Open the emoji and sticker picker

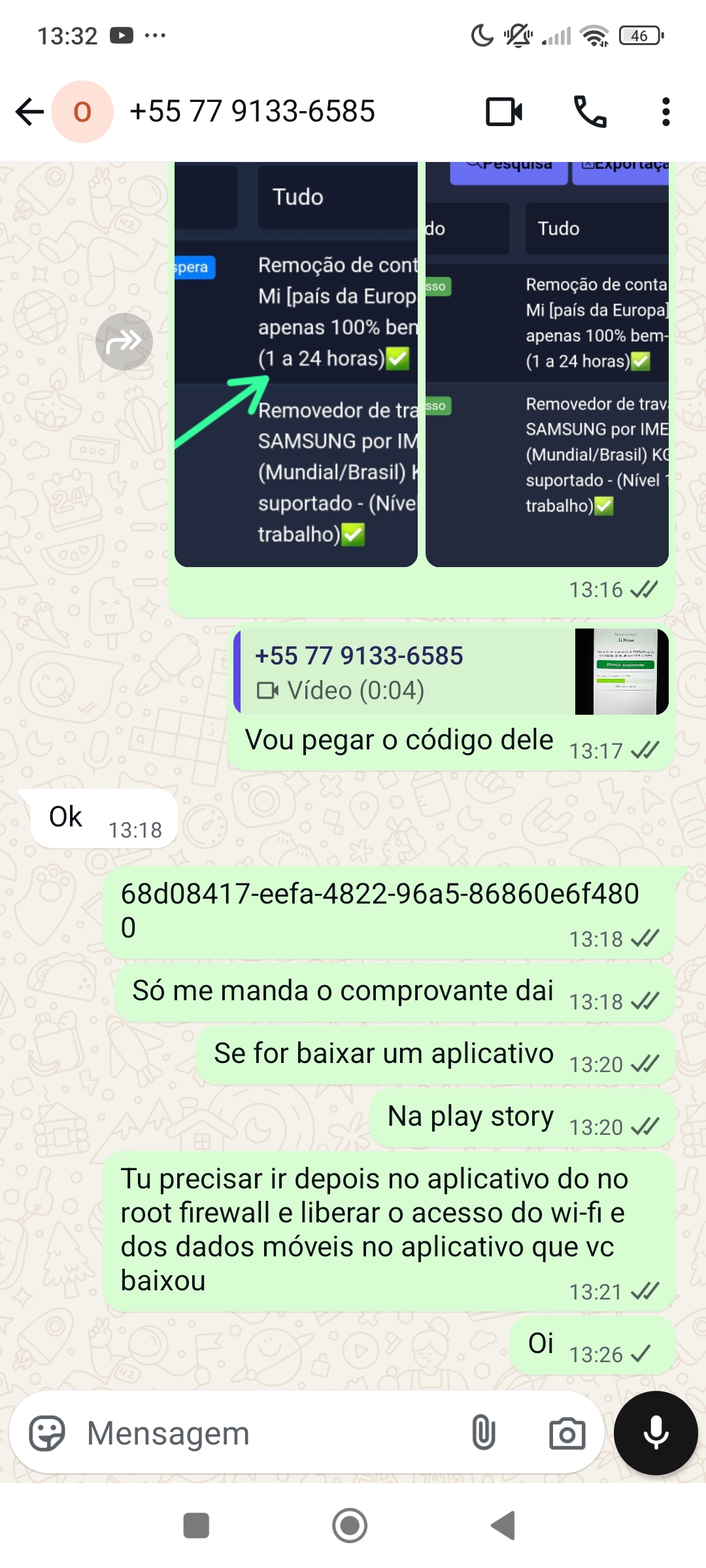pyautogui.click(x=47, y=1433)
